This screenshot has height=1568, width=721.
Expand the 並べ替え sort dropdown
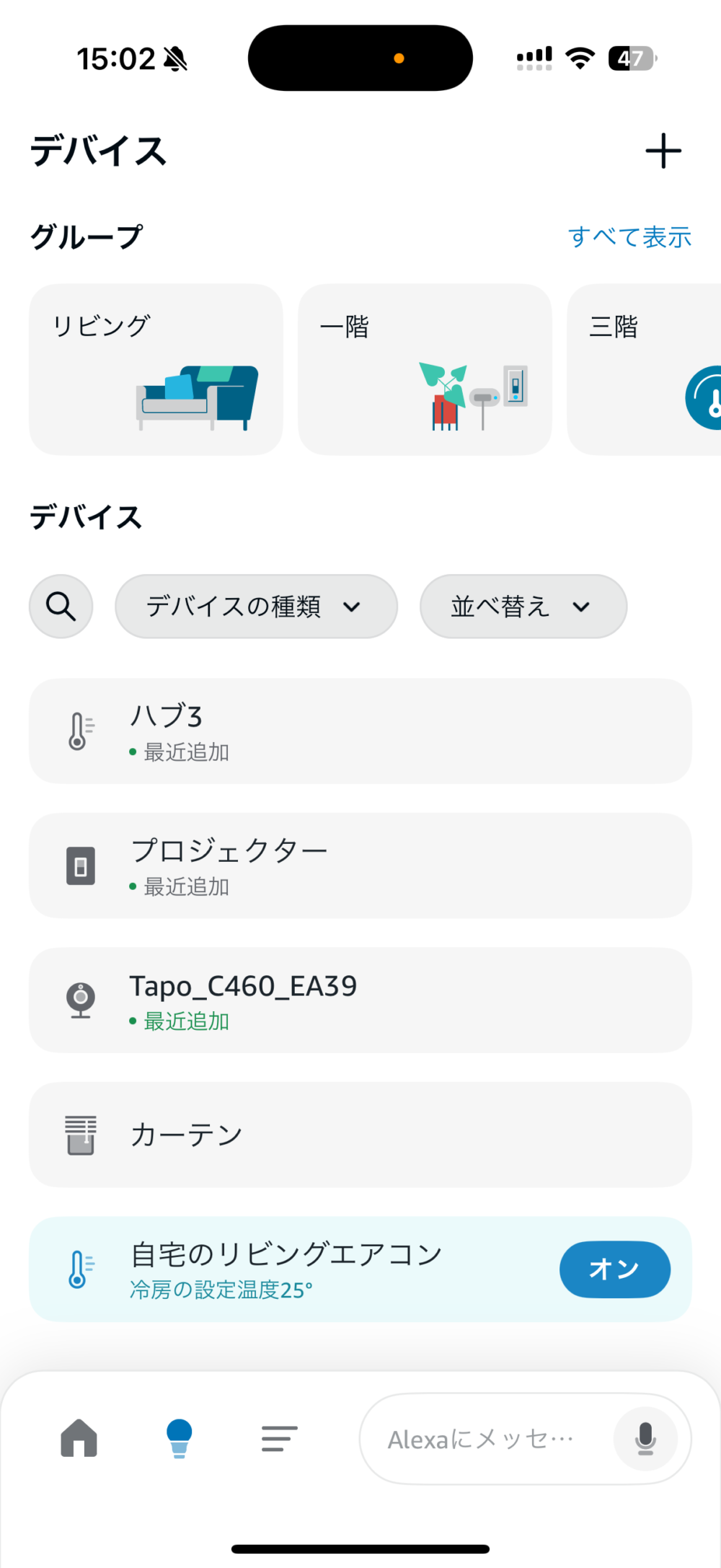point(523,607)
